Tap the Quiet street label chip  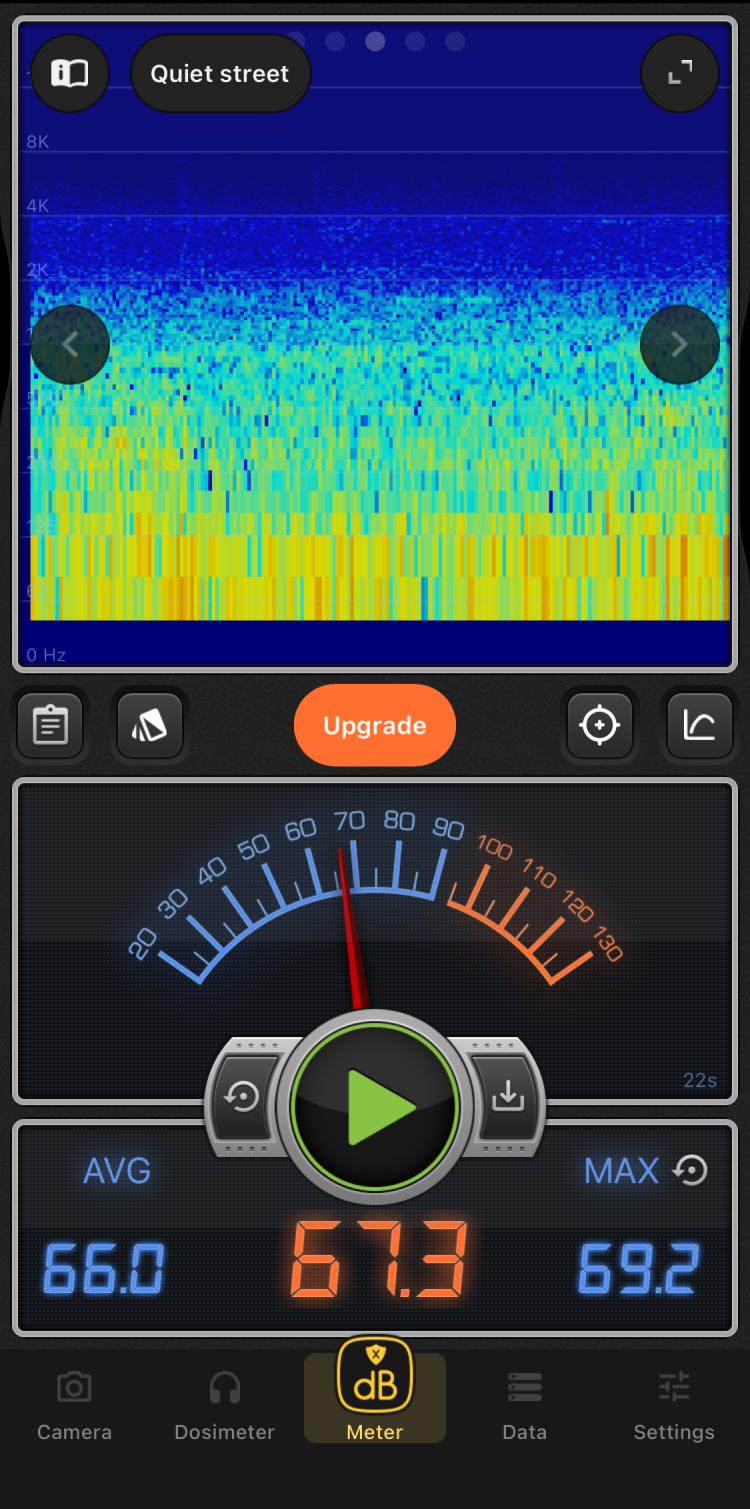coord(220,73)
